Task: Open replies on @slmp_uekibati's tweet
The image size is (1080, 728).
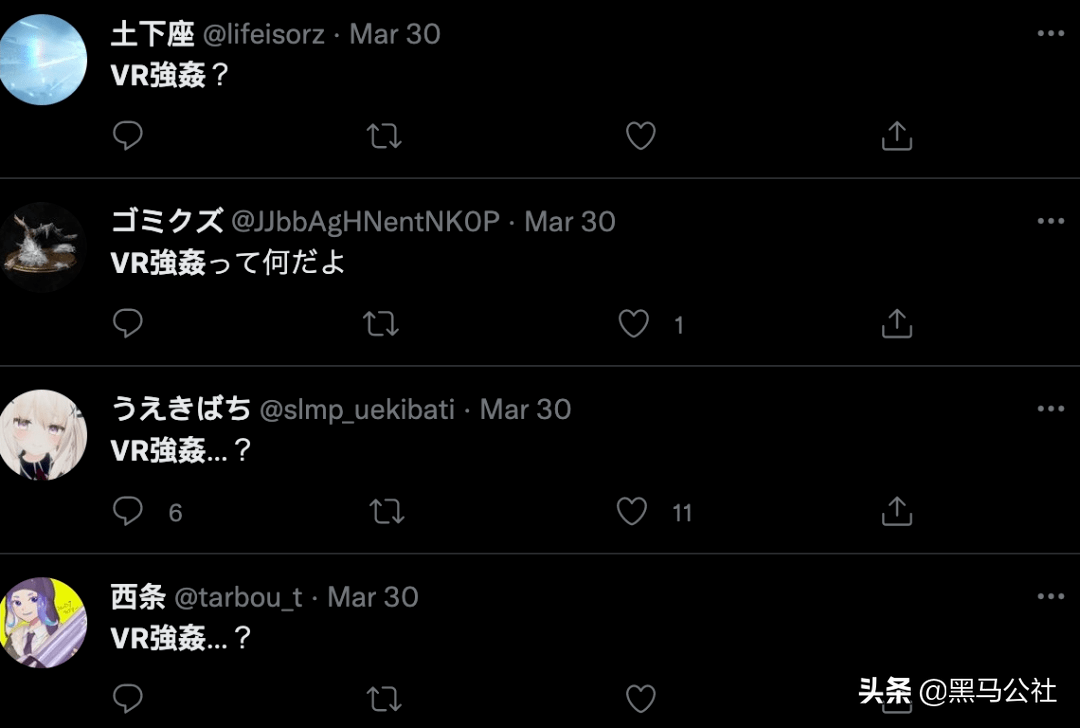Action: point(128,511)
